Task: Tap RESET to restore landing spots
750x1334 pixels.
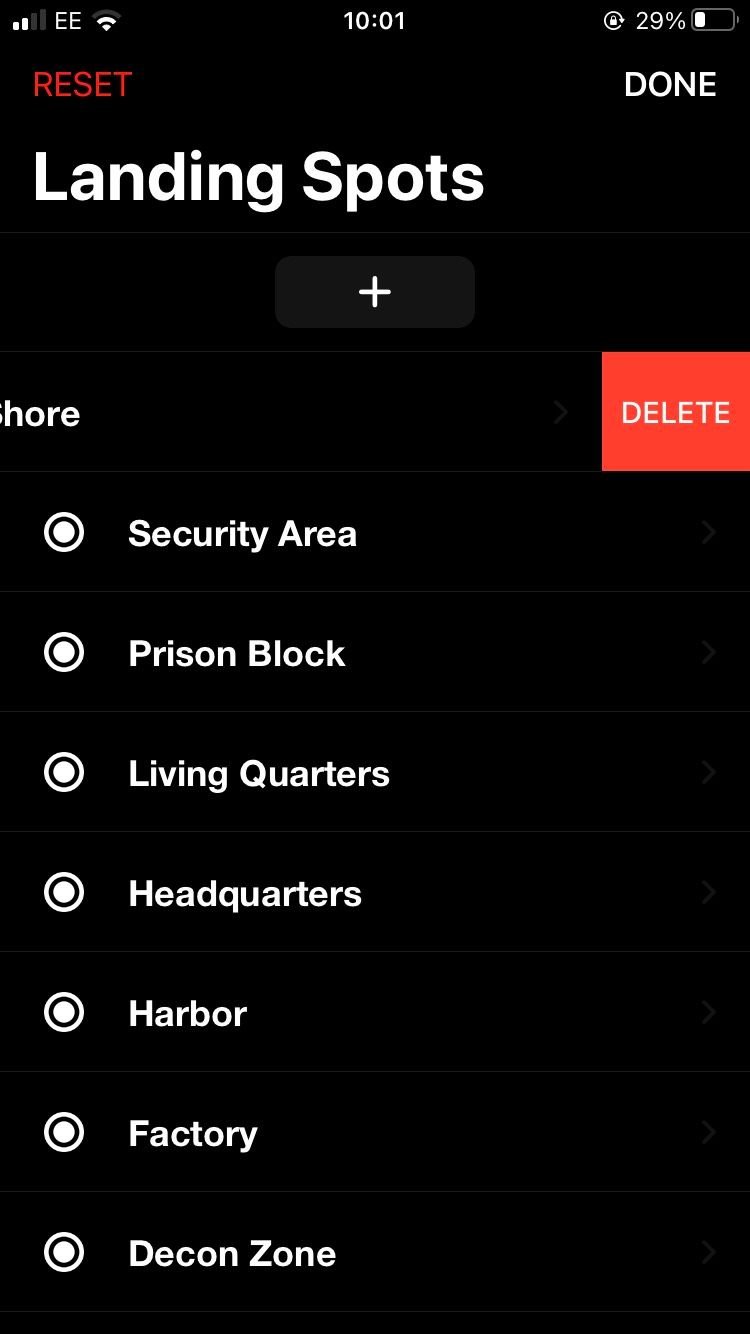Action: point(82,85)
